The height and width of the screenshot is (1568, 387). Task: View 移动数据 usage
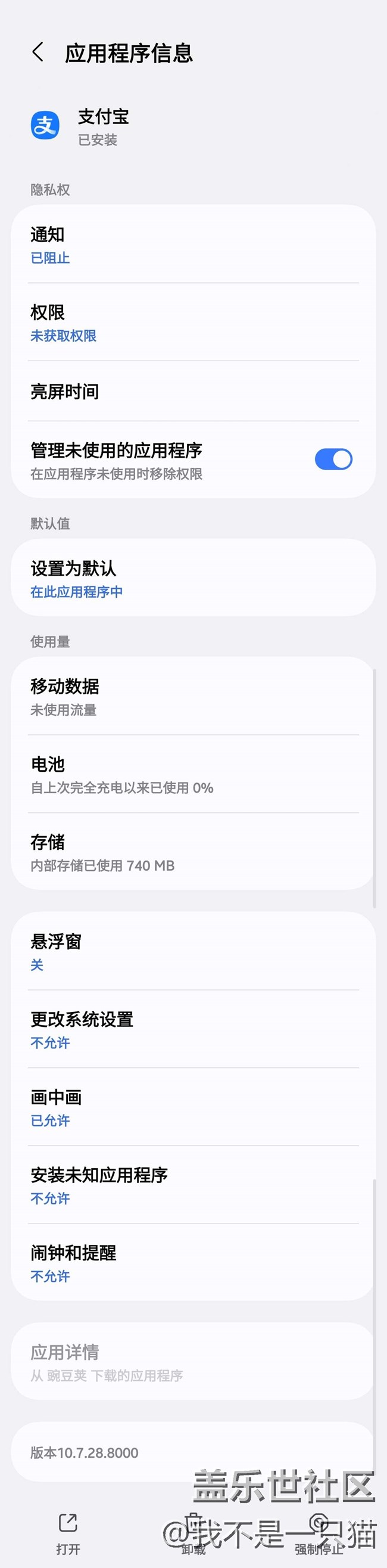click(193, 695)
